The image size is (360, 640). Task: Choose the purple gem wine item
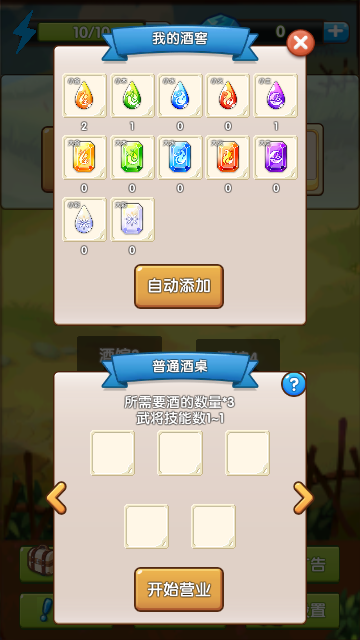click(276, 158)
